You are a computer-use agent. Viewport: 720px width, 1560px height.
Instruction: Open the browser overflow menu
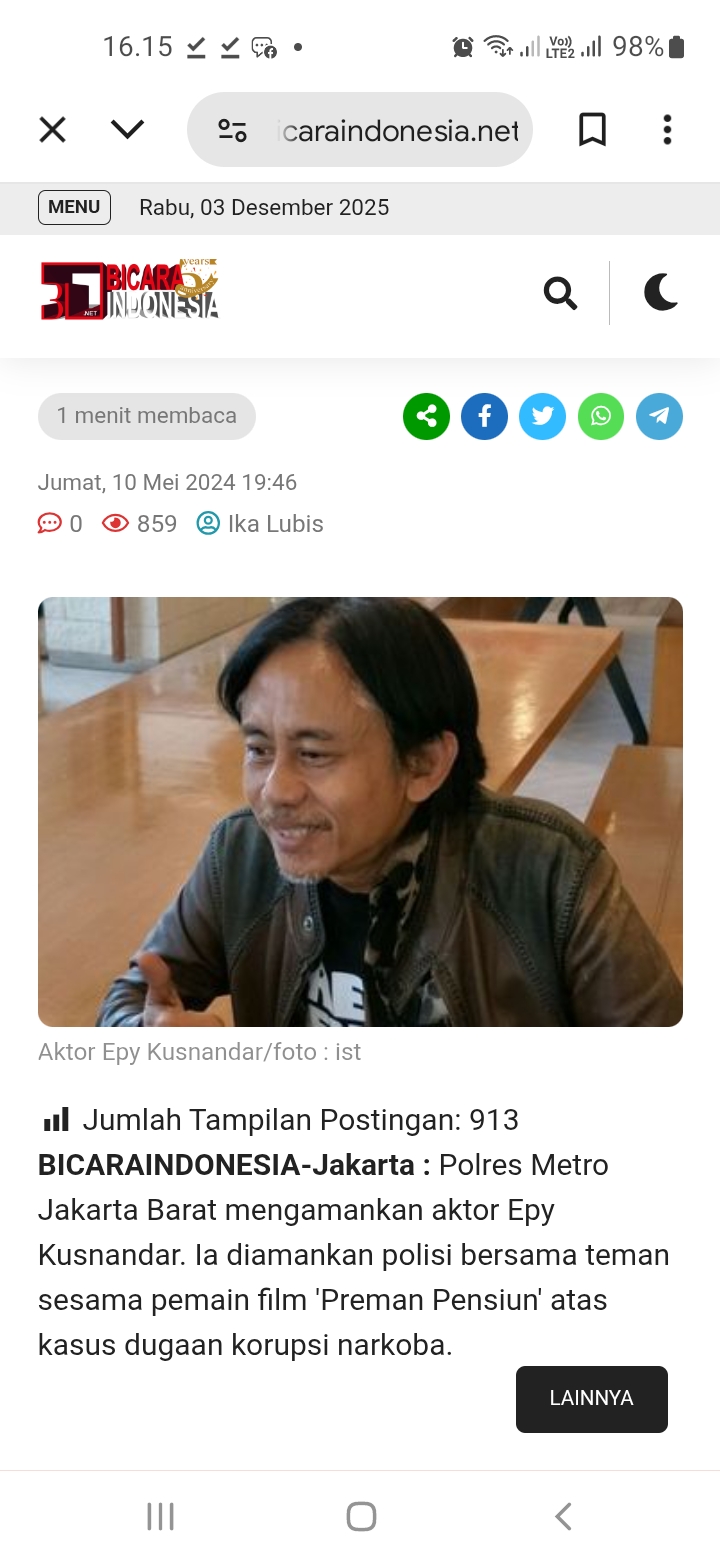tap(667, 129)
